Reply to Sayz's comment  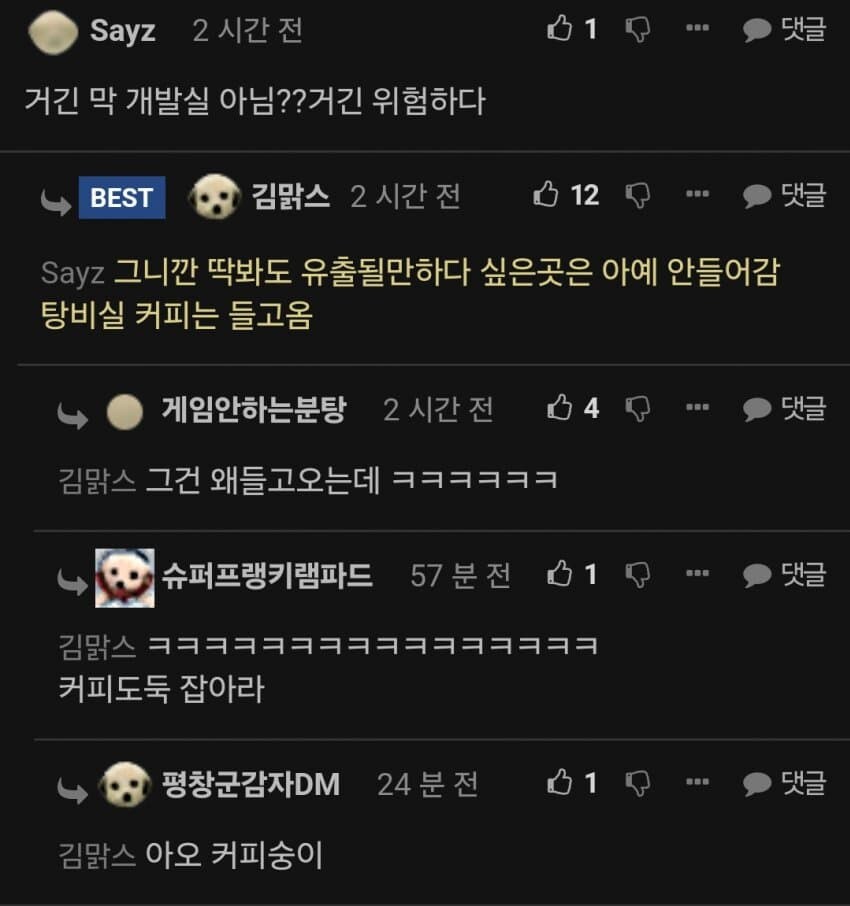tap(785, 30)
